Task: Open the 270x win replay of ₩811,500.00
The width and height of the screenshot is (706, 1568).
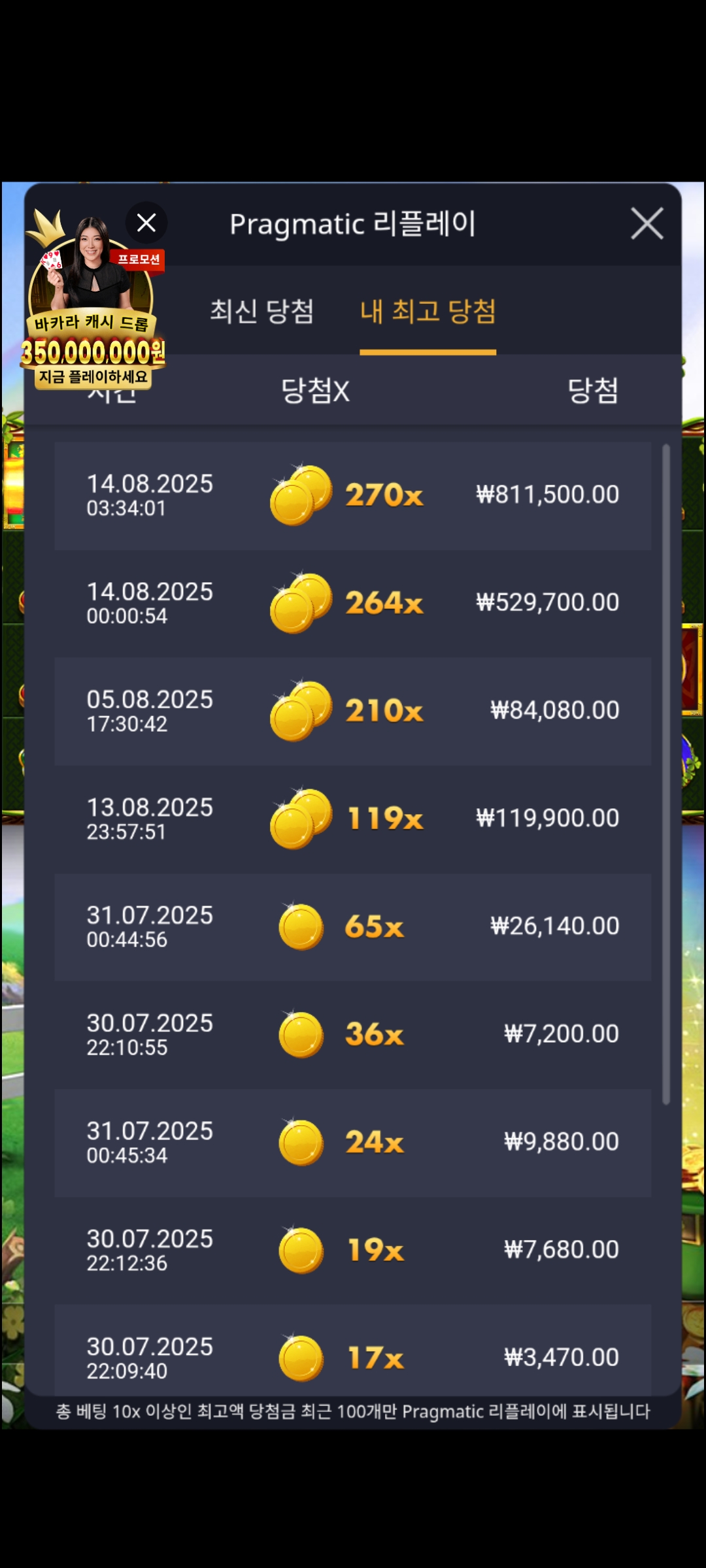Action: pyautogui.click(x=353, y=495)
